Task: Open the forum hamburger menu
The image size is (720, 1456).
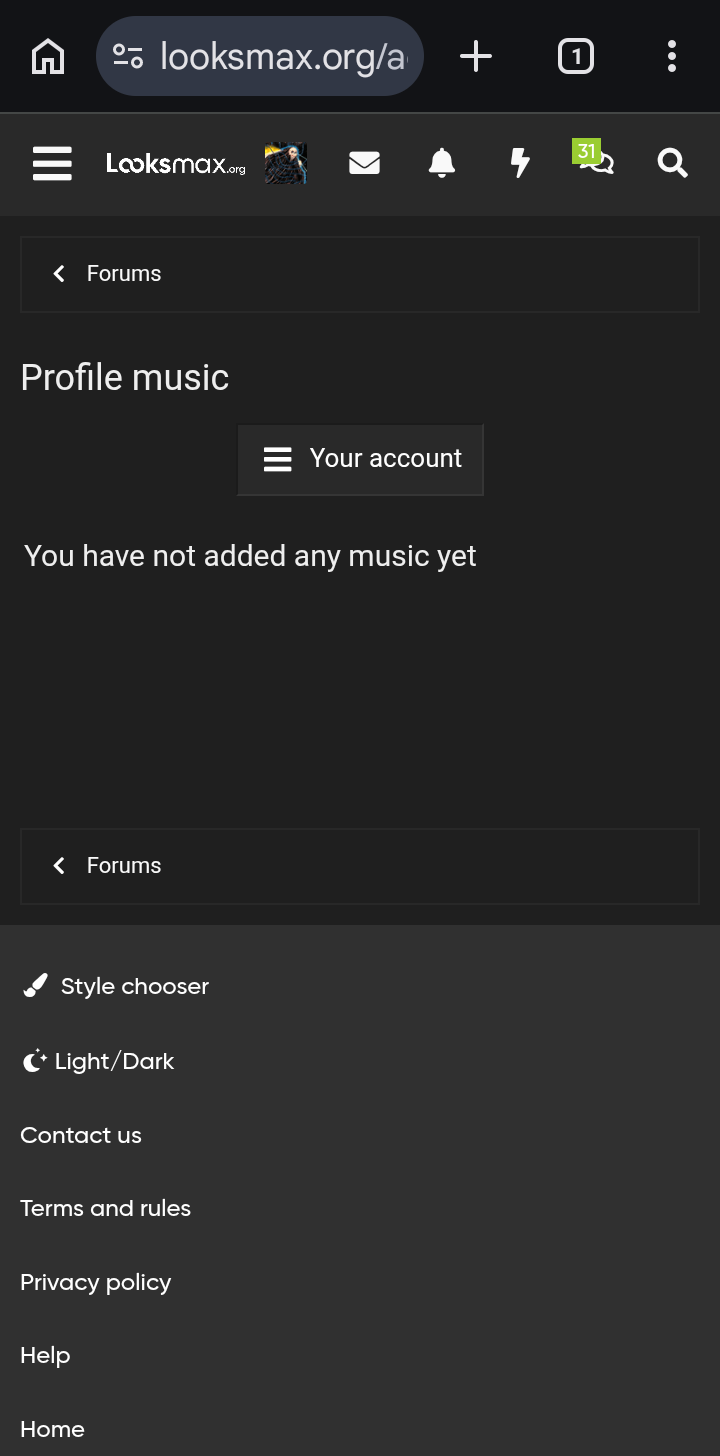Action: [52, 163]
